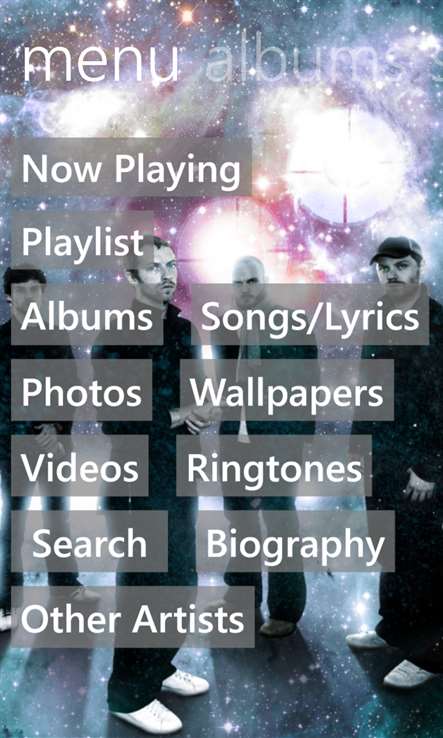The width and height of the screenshot is (443, 738).
Task: Read the band Biography
Action: (295, 541)
